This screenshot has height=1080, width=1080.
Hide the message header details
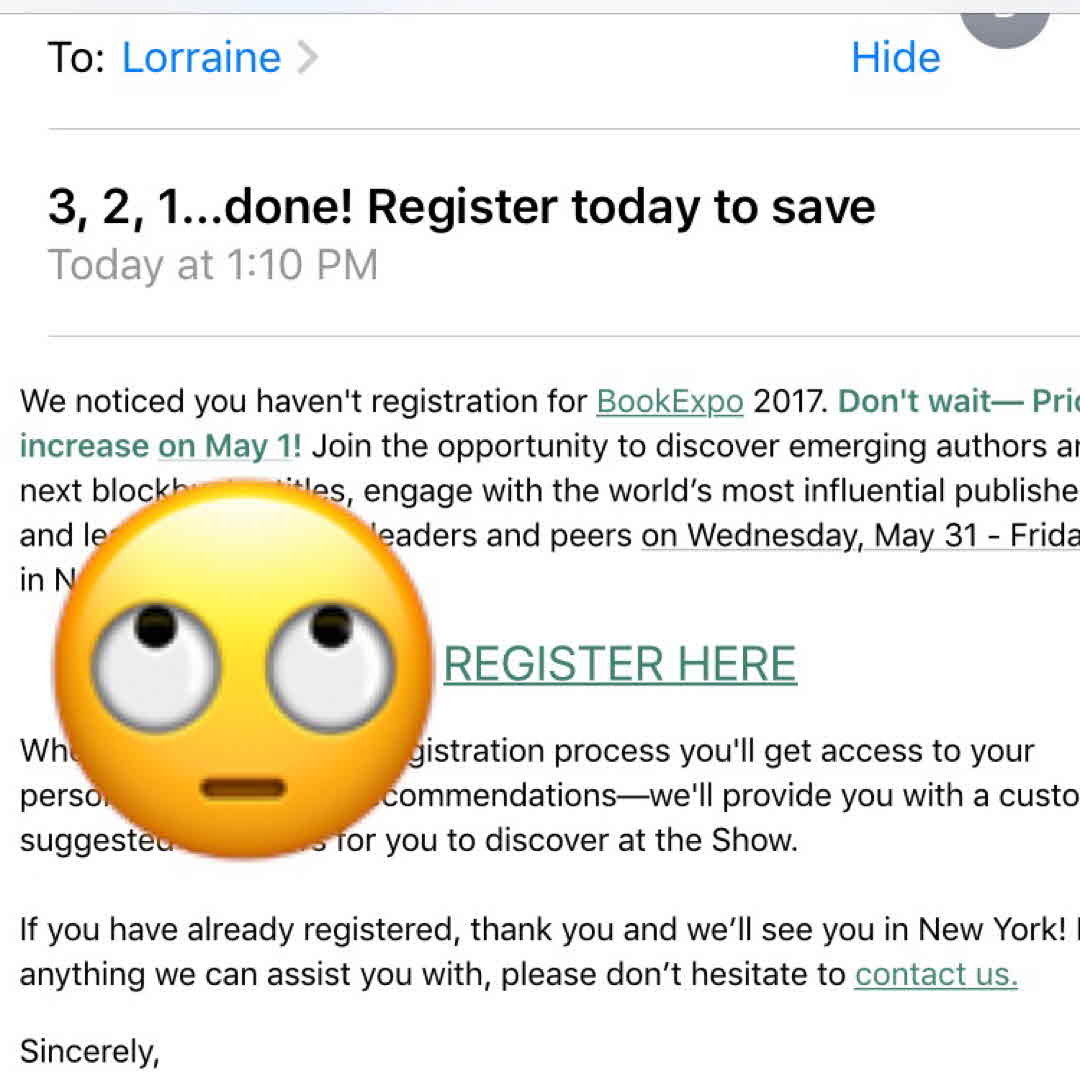[x=895, y=58]
